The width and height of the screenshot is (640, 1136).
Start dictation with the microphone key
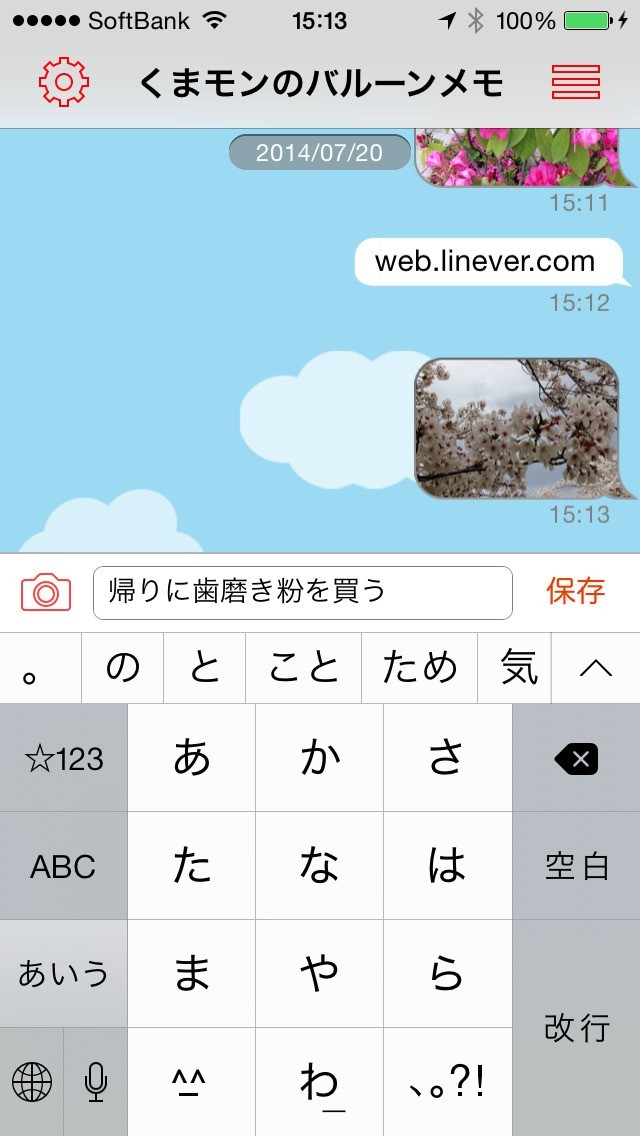pyautogui.click(x=96, y=1082)
